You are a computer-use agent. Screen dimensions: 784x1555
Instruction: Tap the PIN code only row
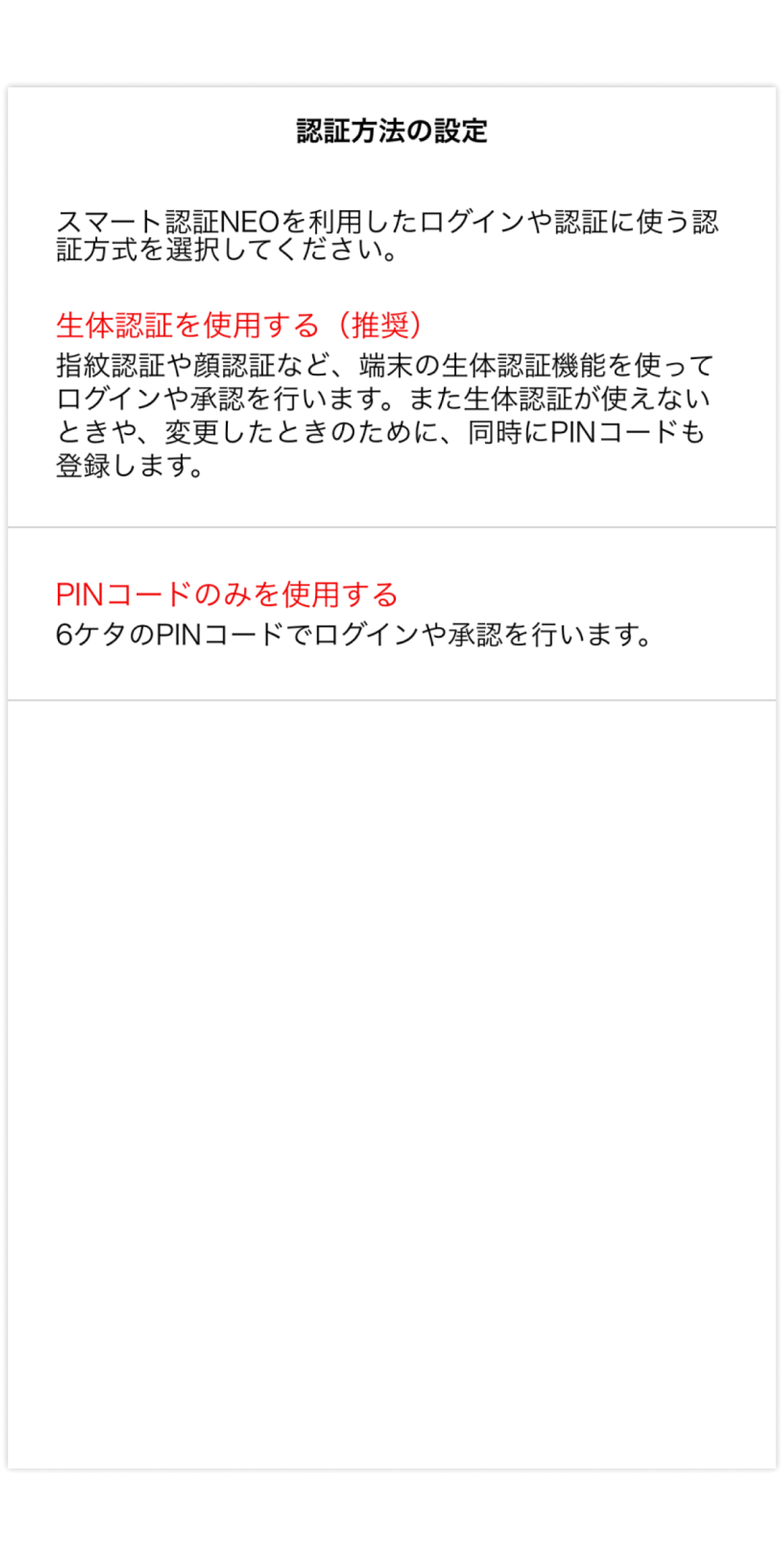pyautogui.click(x=390, y=614)
